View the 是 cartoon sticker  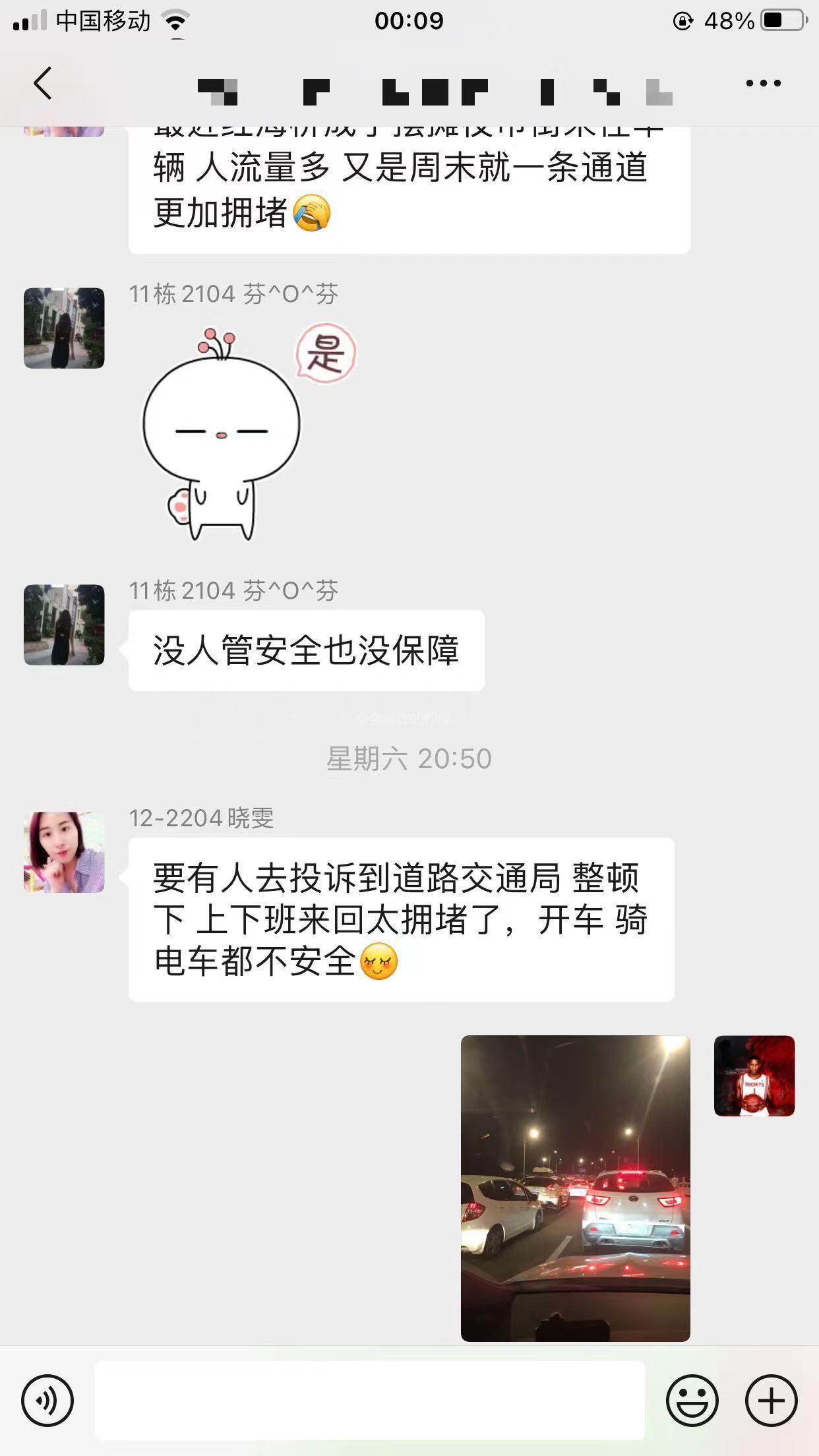tap(249, 433)
